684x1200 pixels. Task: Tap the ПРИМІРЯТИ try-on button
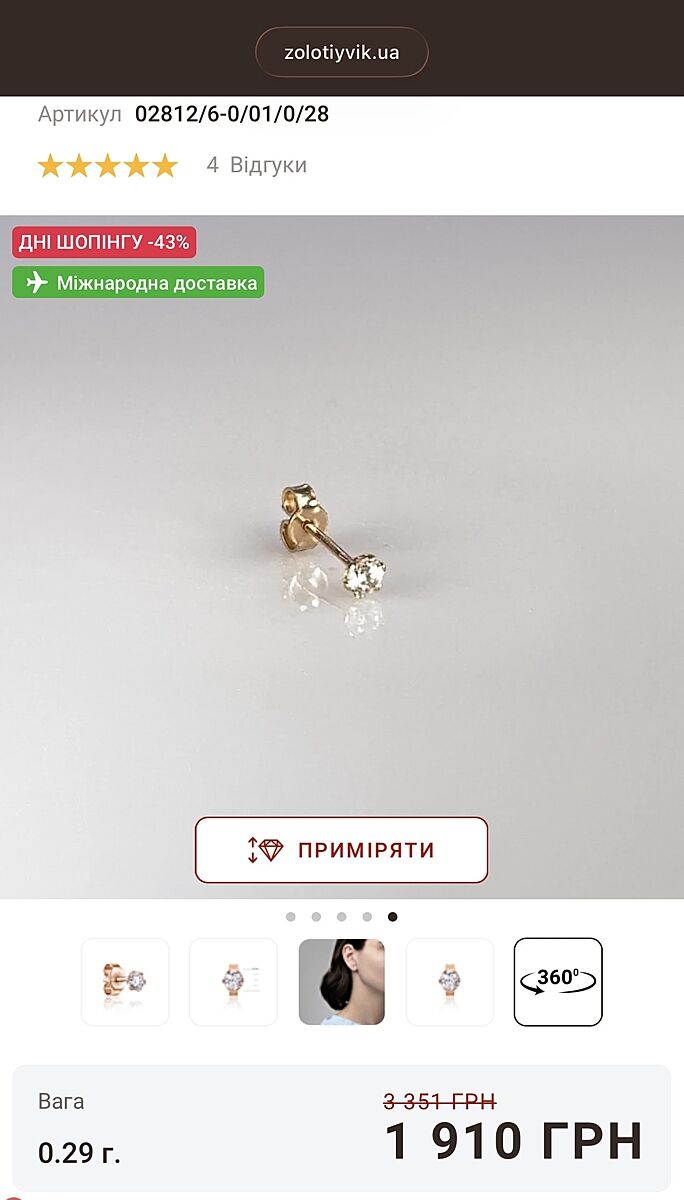click(x=341, y=850)
